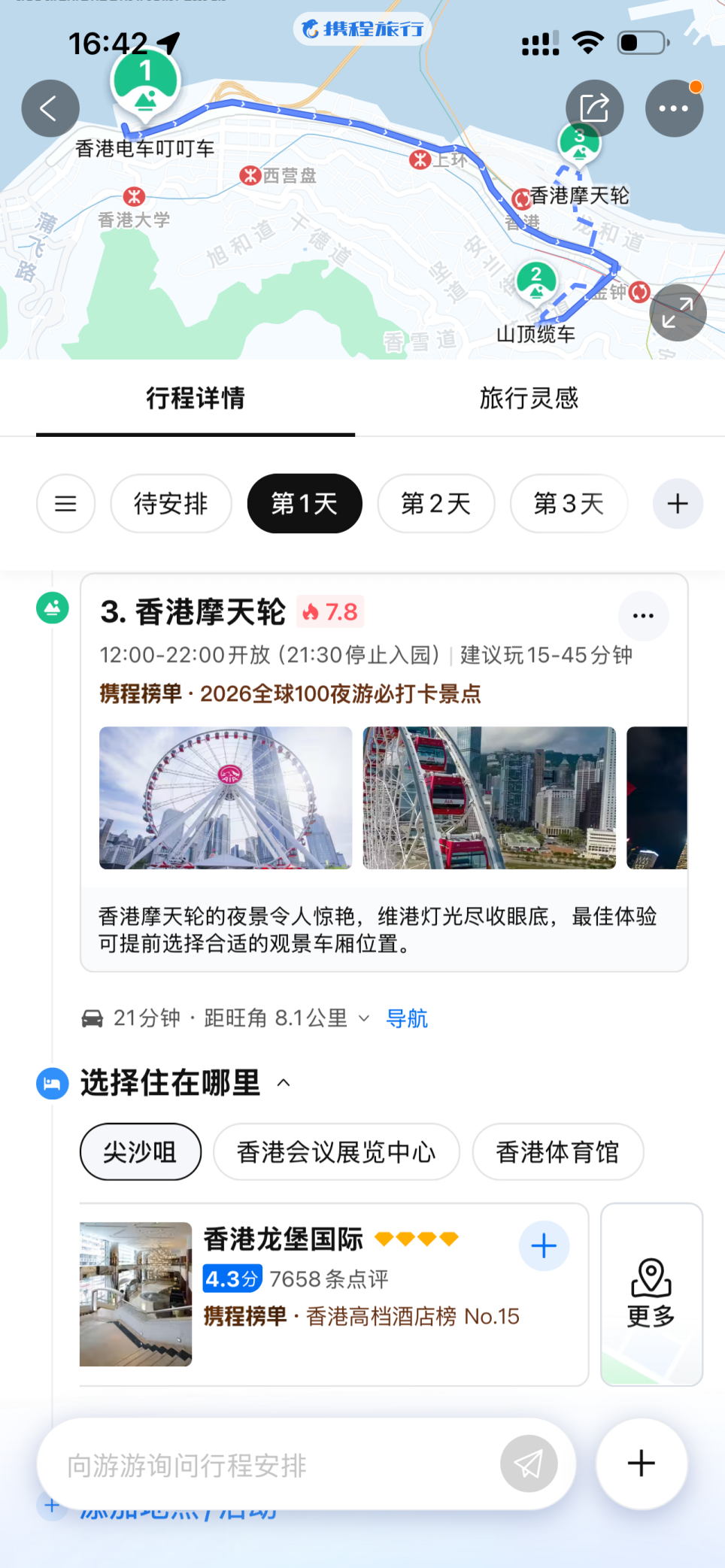The width and height of the screenshot is (725, 1568).
Task: Focus the 向游游询问行程安排 input field
Action: (x=278, y=1465)
